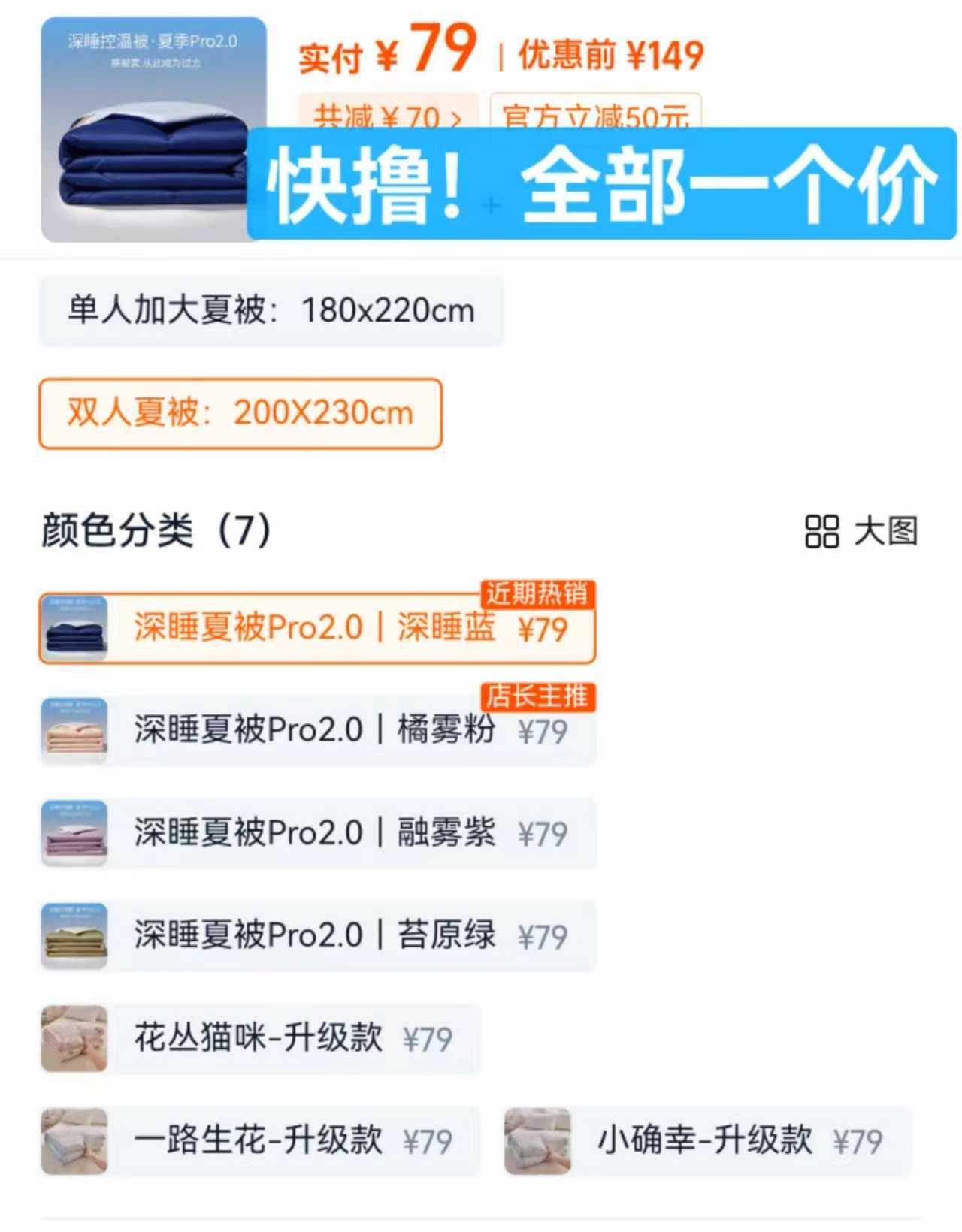The height and width of the screenshot is (1232, 962).
Task: Select the 苔原绿 color option
Action: tap(316, 935)
